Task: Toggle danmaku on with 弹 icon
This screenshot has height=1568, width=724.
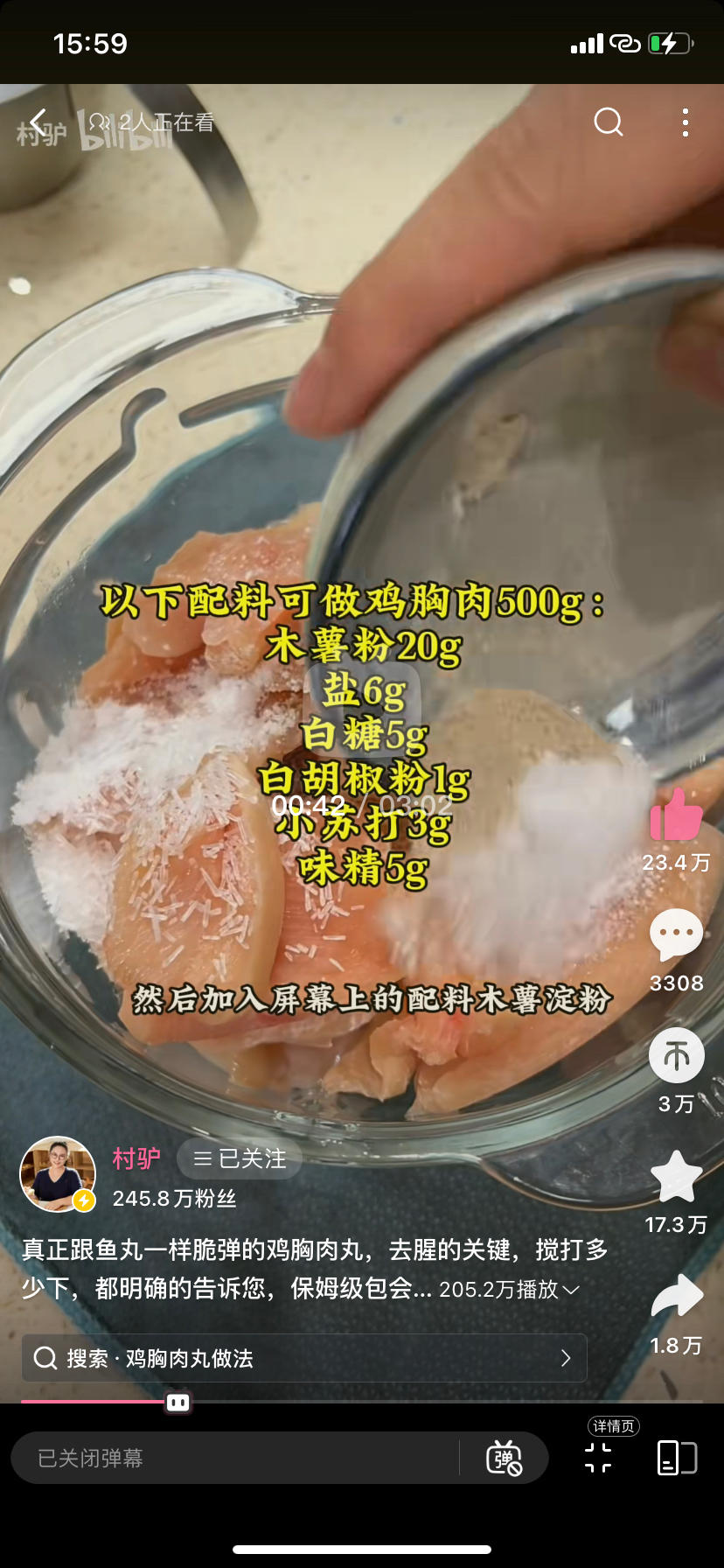Action: (504, 1458)
